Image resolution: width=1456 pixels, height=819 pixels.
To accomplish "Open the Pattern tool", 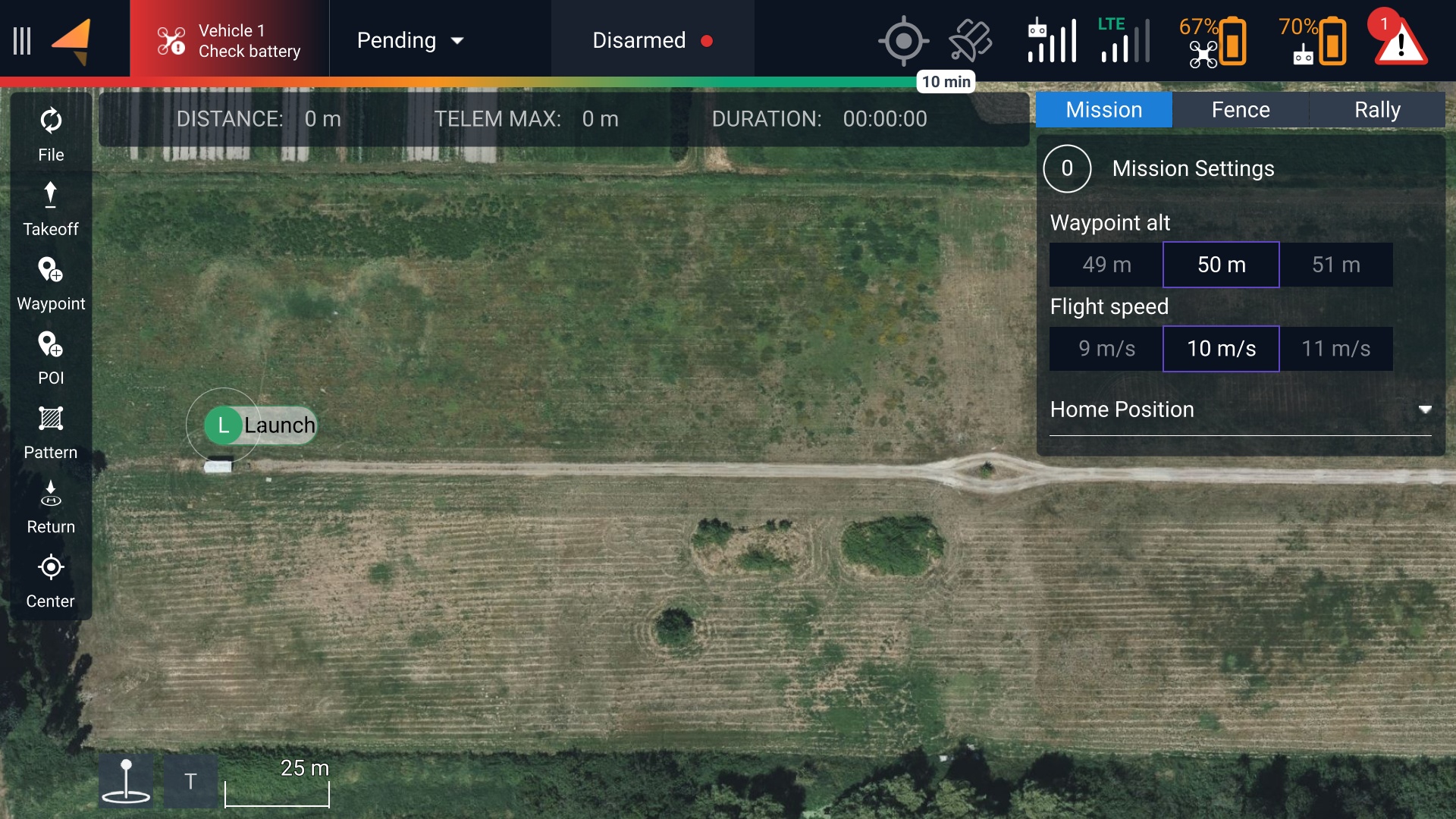I will pyautogui.click(x=51, y=431).
